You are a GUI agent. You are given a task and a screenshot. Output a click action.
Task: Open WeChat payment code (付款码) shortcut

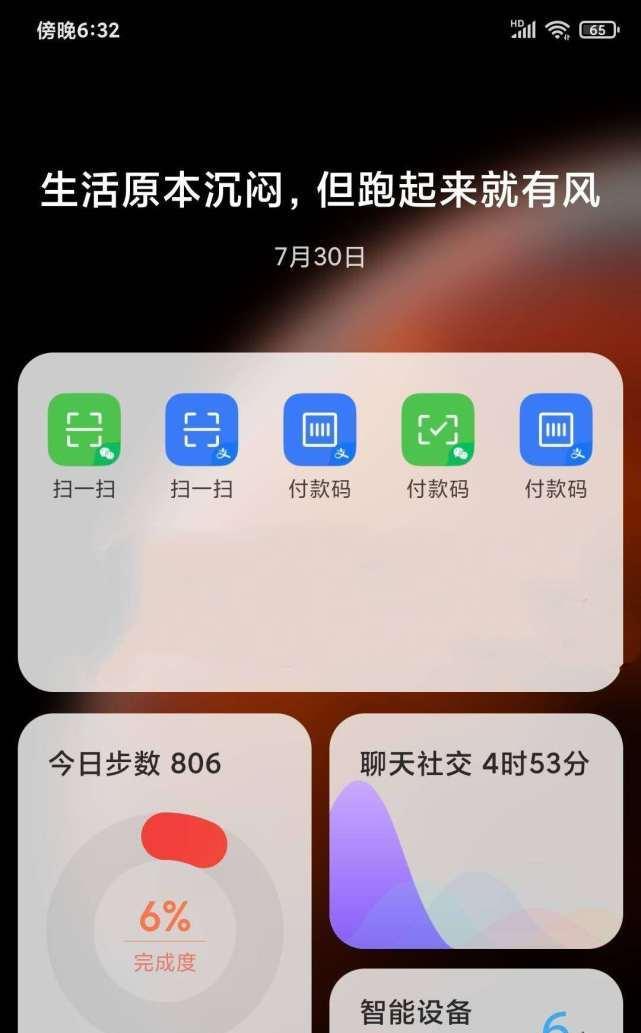437,431
